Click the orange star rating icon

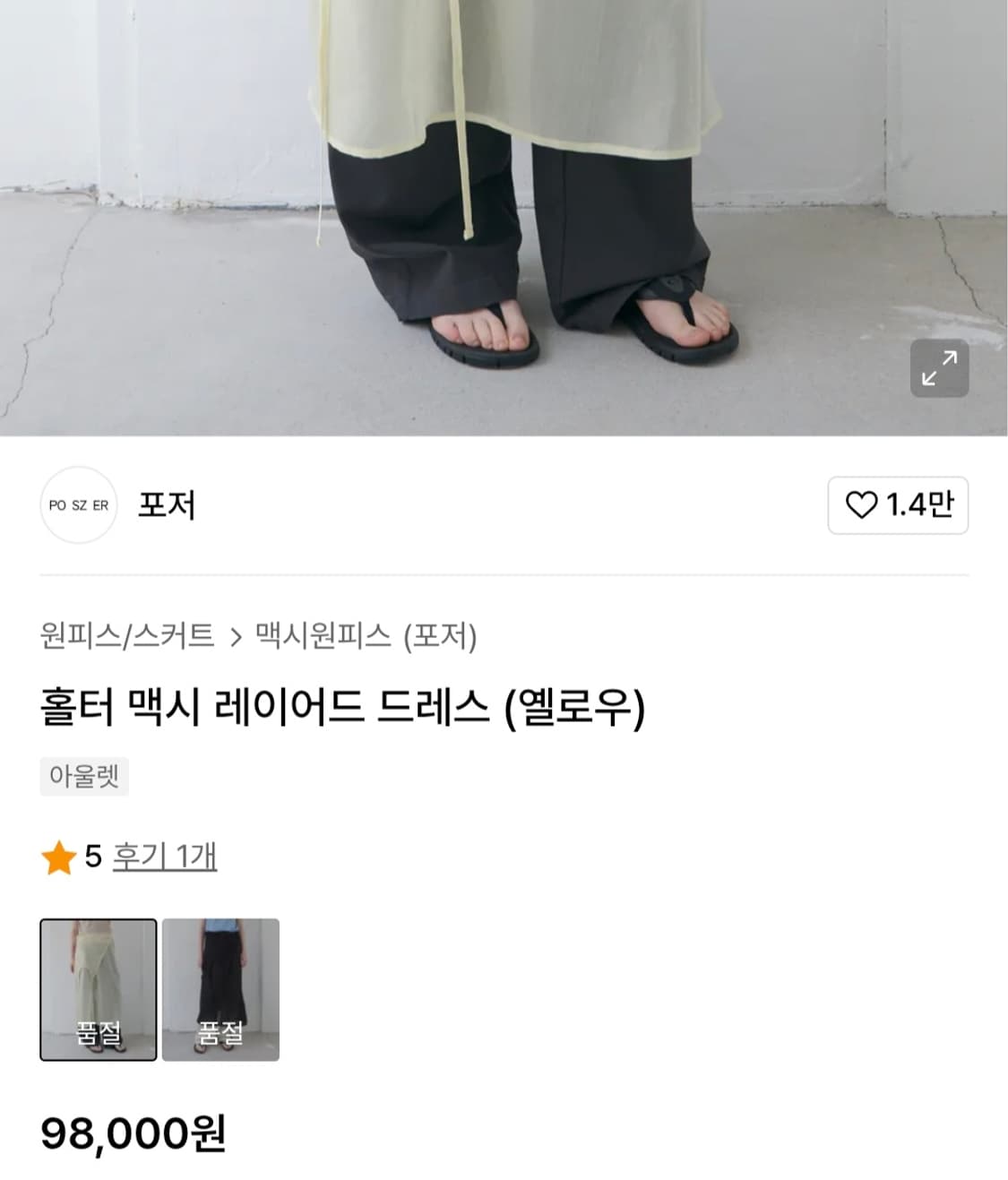point(59,857)
